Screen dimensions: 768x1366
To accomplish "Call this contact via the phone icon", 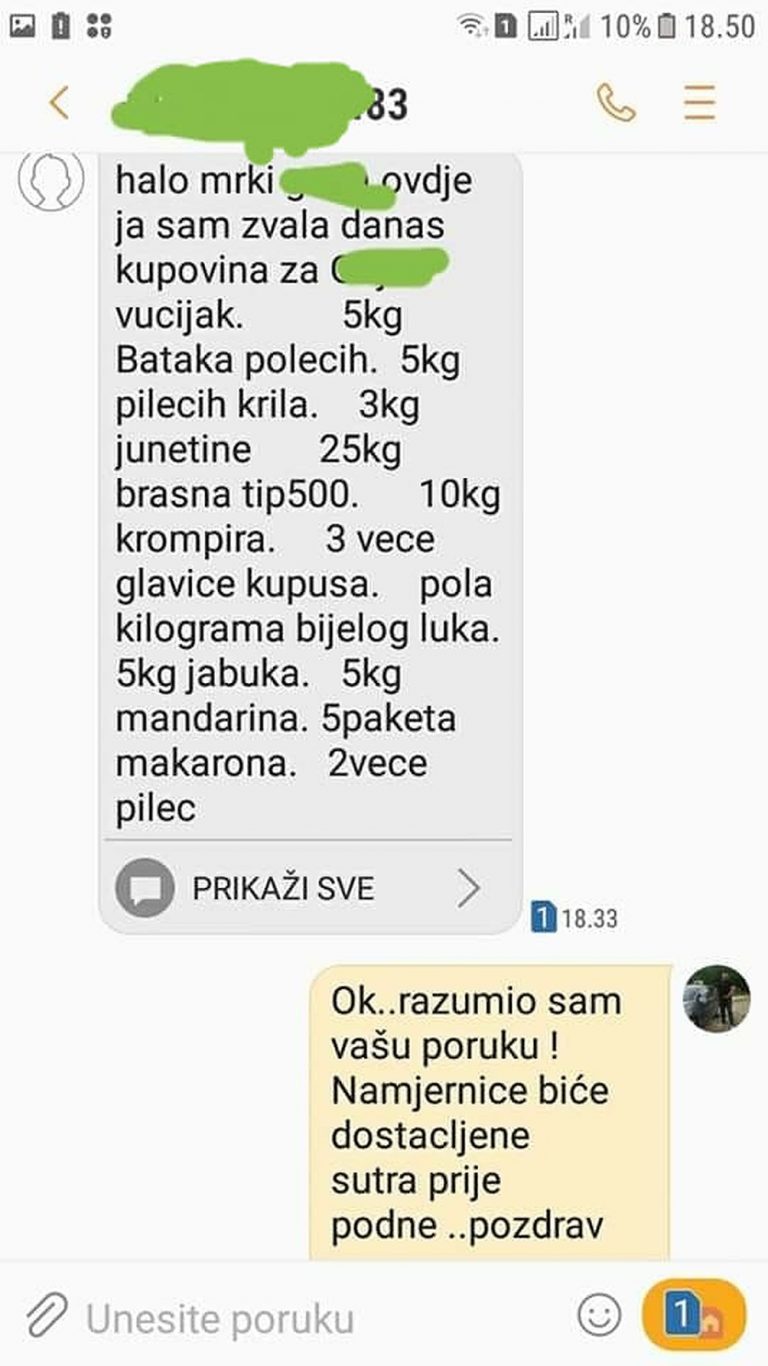I will [615, 102].
